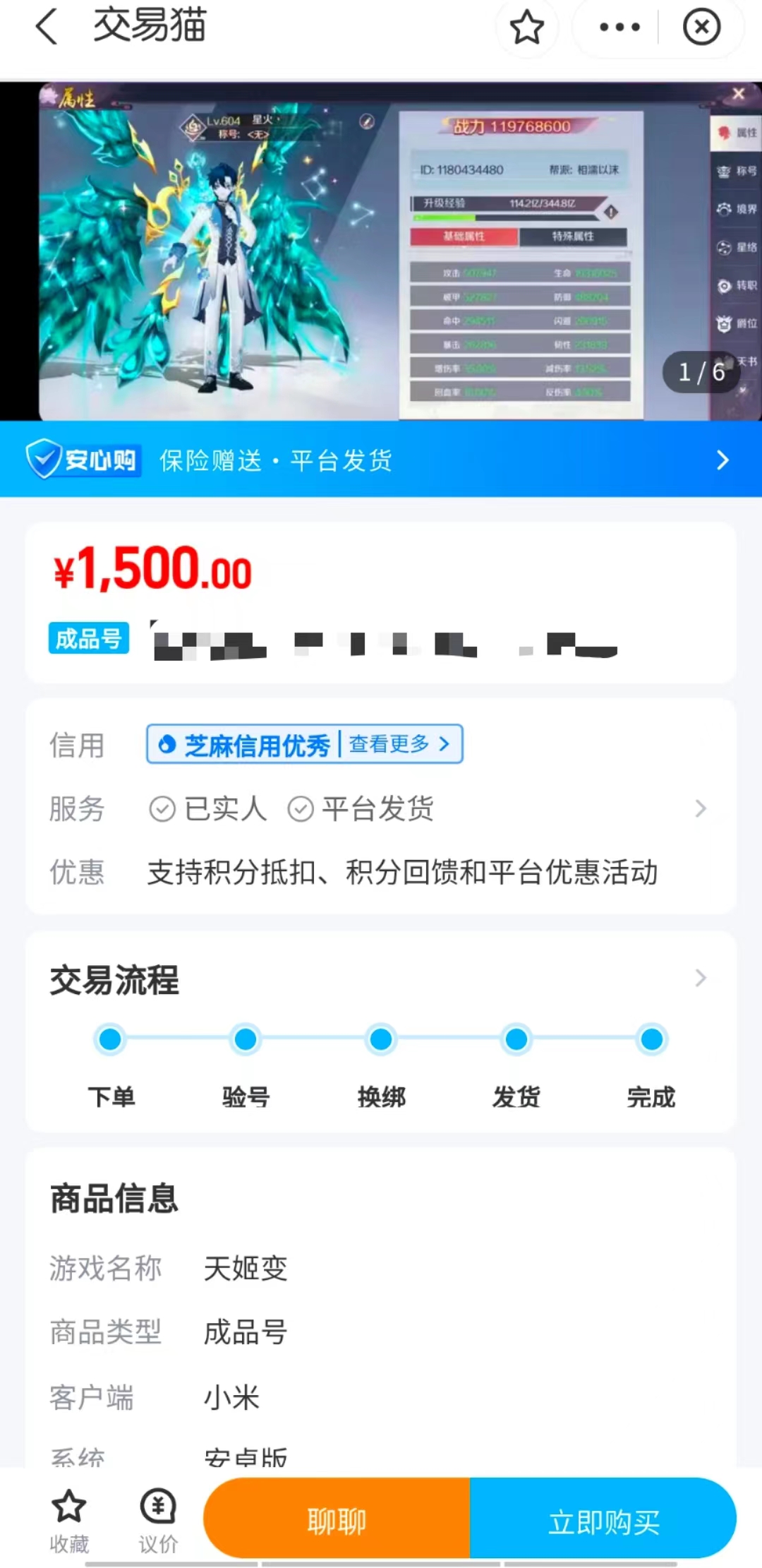Go back from 交易猫 page
The image size is (762, 1568).
47,28
